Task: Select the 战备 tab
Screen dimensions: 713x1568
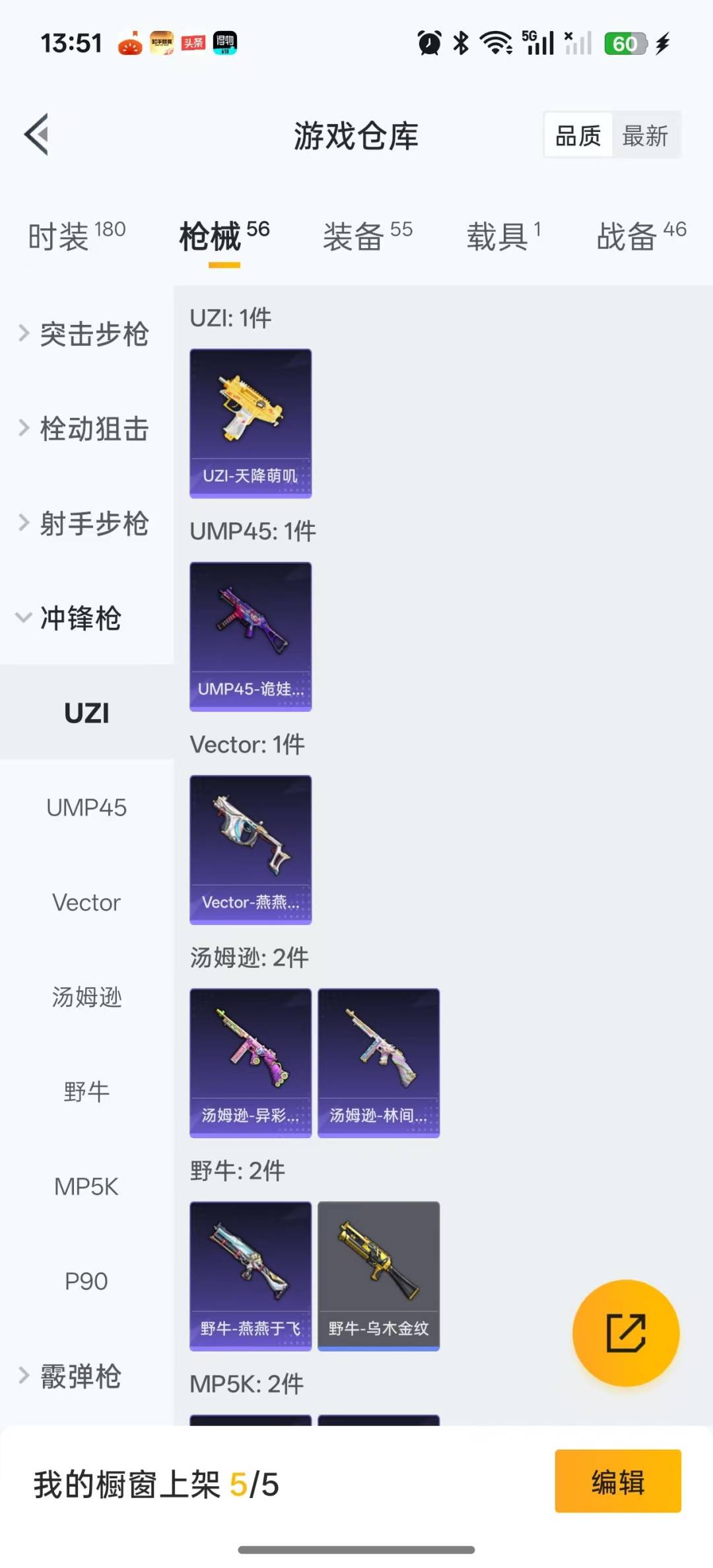Action: [640, 236]
